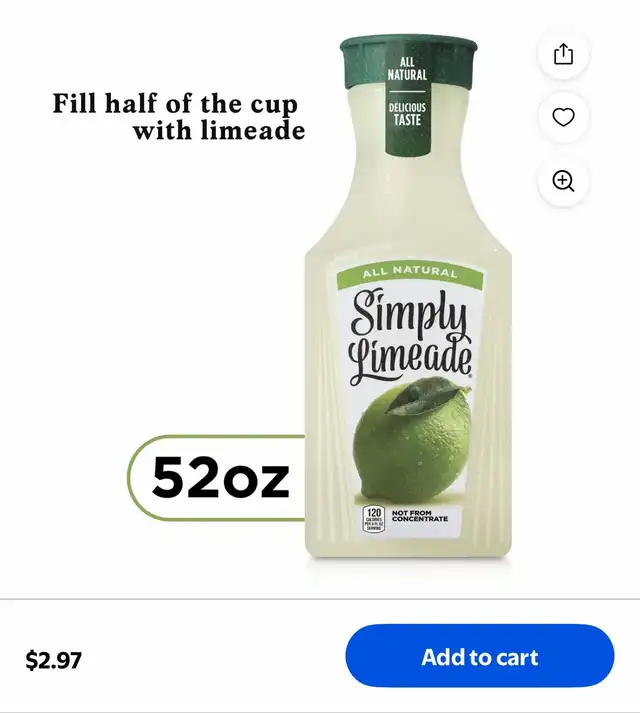Share this Simply Limeade product

(564, 54)
